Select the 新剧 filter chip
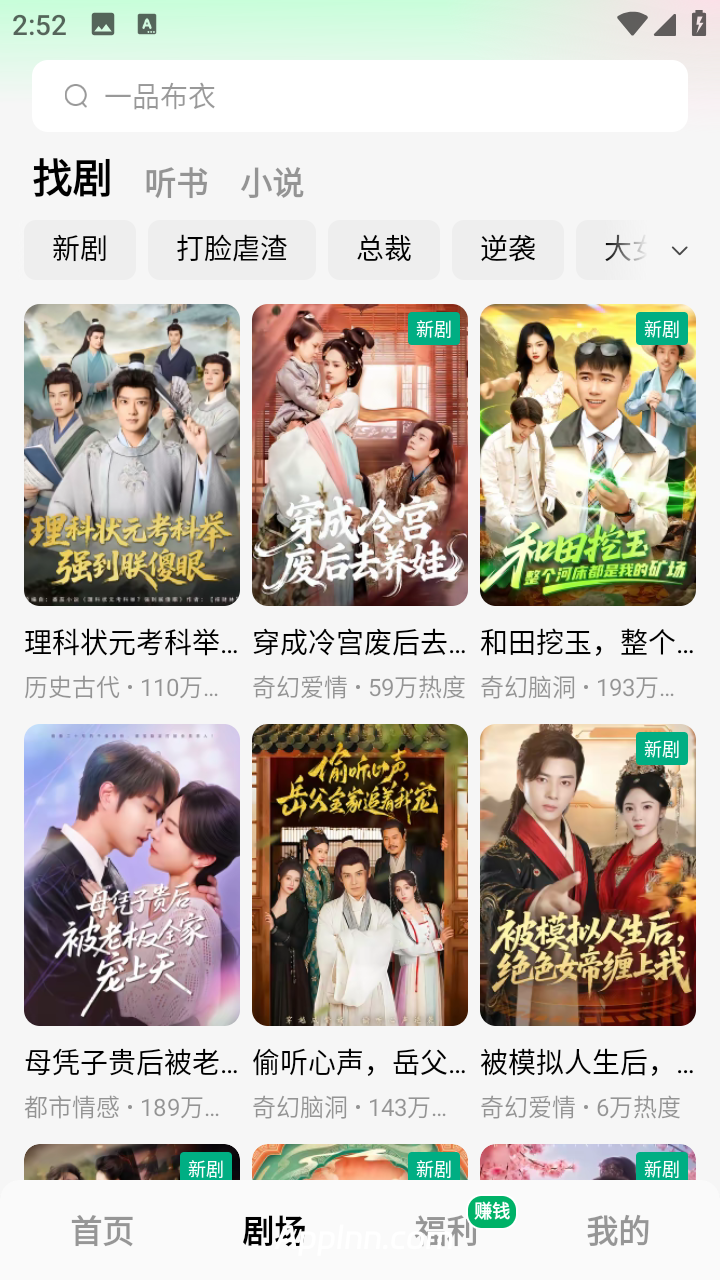 (x=80, y=249)
